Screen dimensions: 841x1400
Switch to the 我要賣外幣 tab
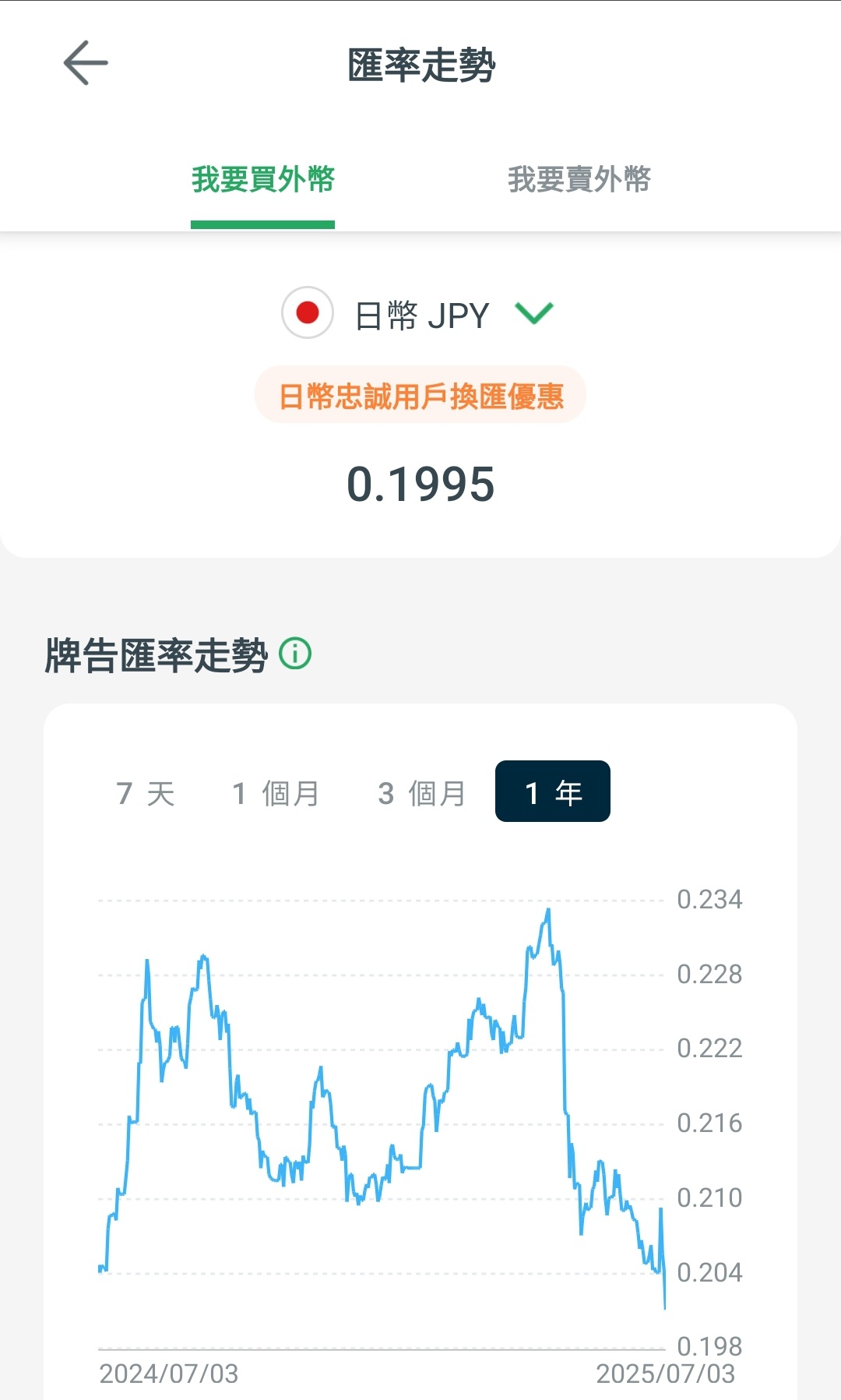579,179
